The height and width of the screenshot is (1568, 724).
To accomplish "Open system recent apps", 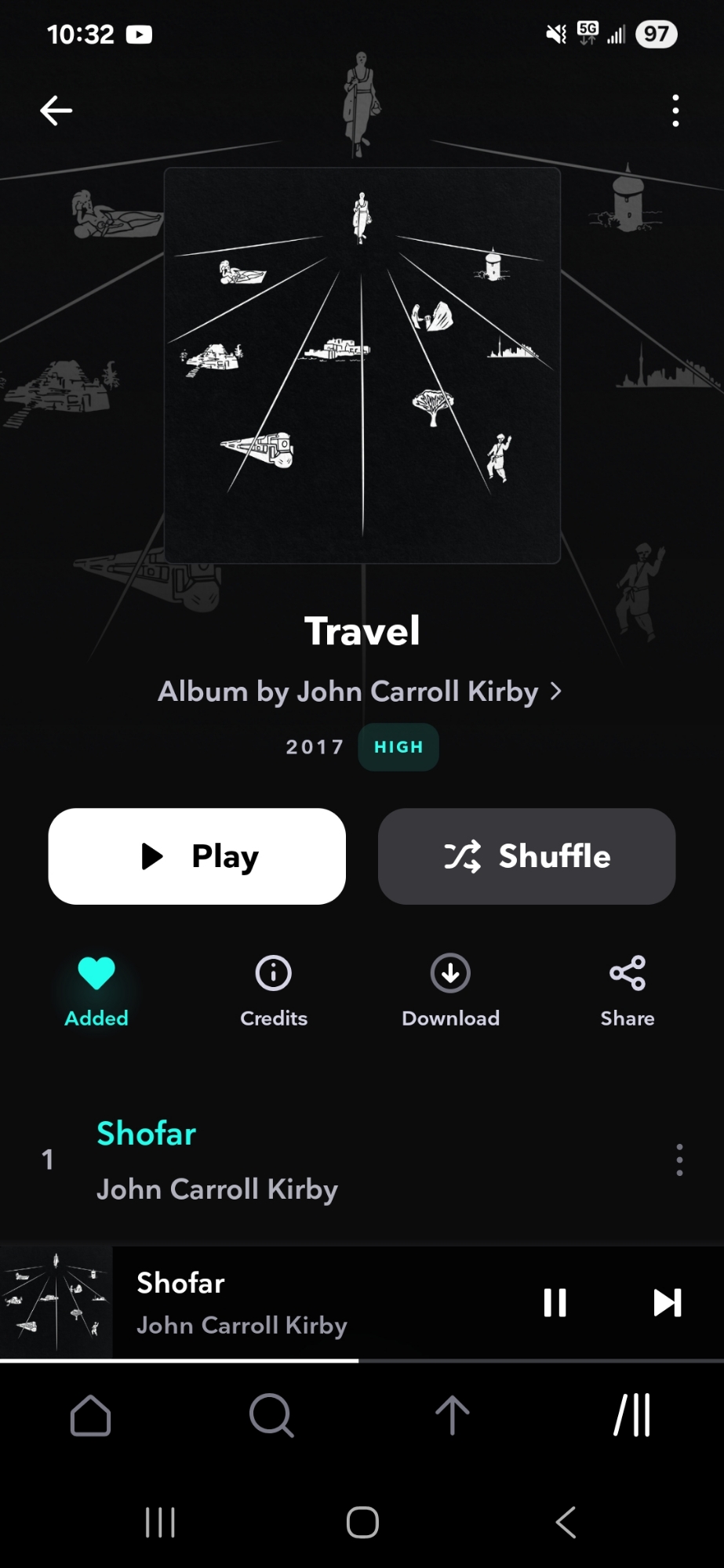I will tap(160, 1523).
